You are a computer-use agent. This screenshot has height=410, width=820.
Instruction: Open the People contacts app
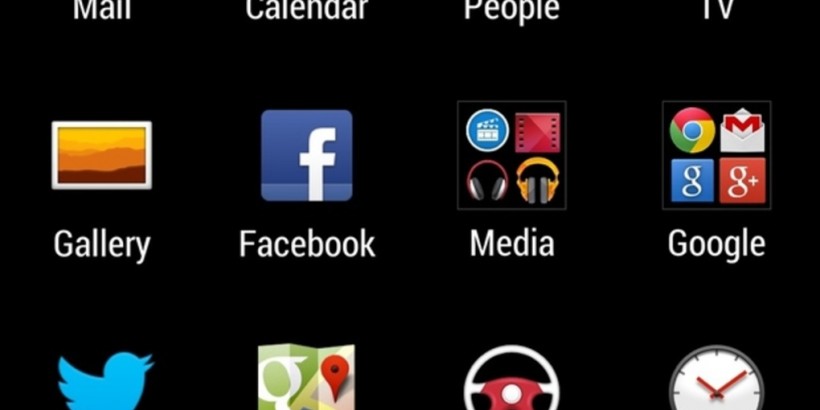point(511,10)
